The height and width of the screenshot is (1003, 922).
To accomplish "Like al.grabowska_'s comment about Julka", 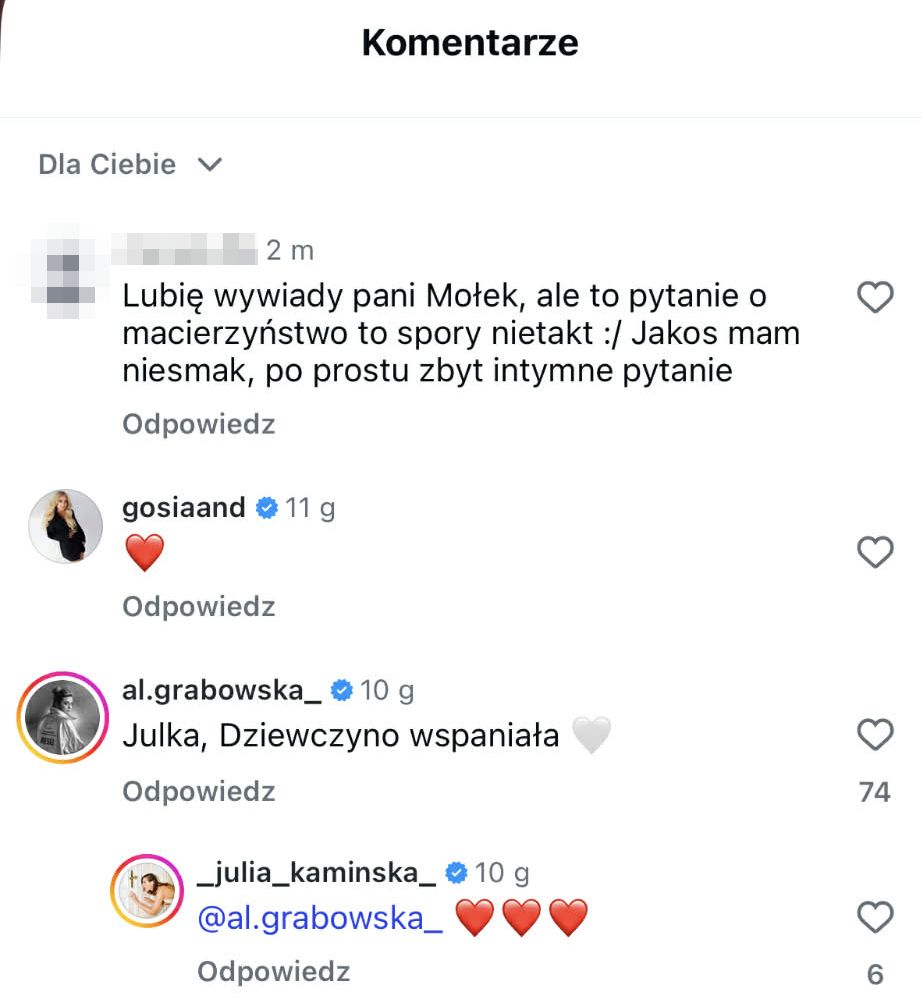I will [876, 735].
